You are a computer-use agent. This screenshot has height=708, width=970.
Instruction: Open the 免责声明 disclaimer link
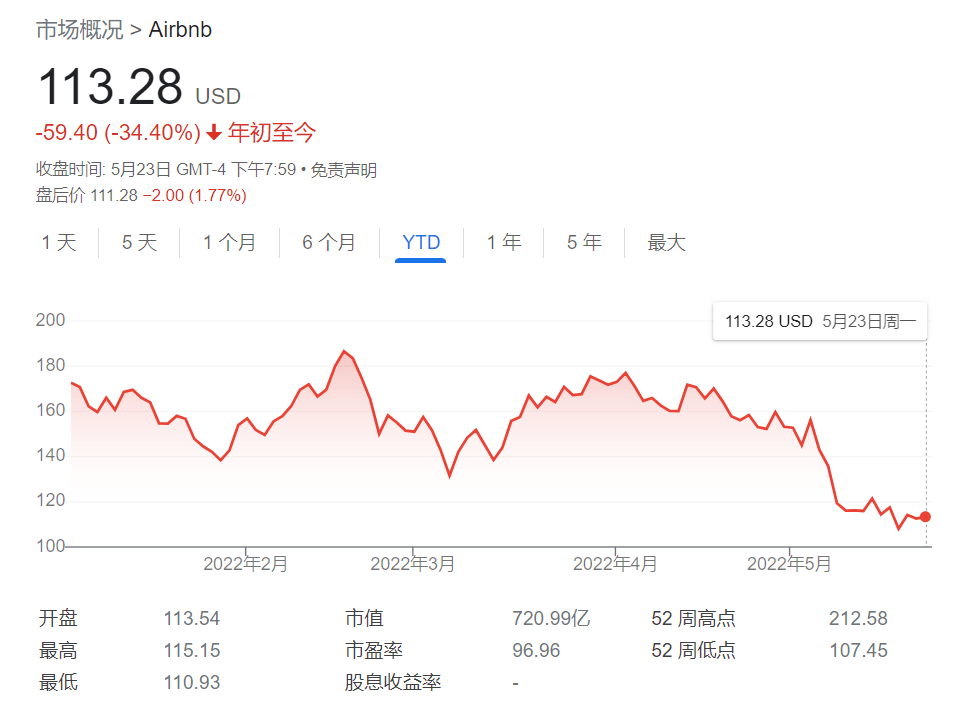coord(344,170)
